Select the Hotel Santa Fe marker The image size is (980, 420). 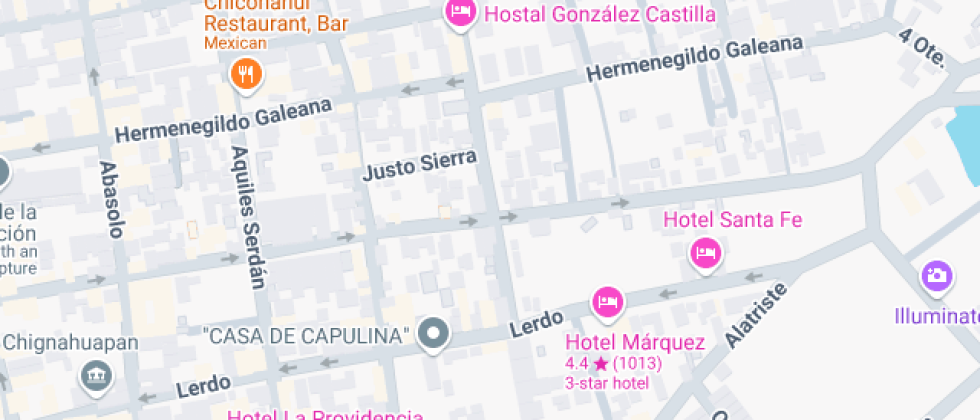[706, 254]
